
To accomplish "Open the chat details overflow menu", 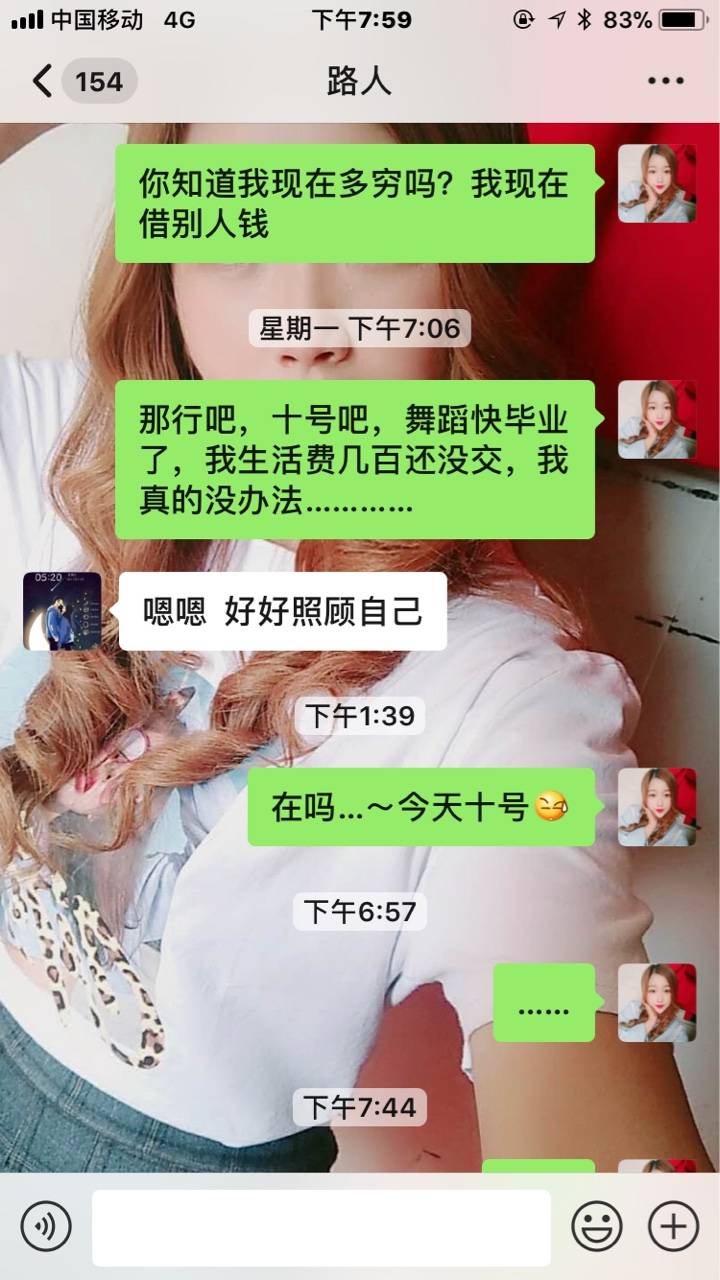I will (x=665, y=81).
